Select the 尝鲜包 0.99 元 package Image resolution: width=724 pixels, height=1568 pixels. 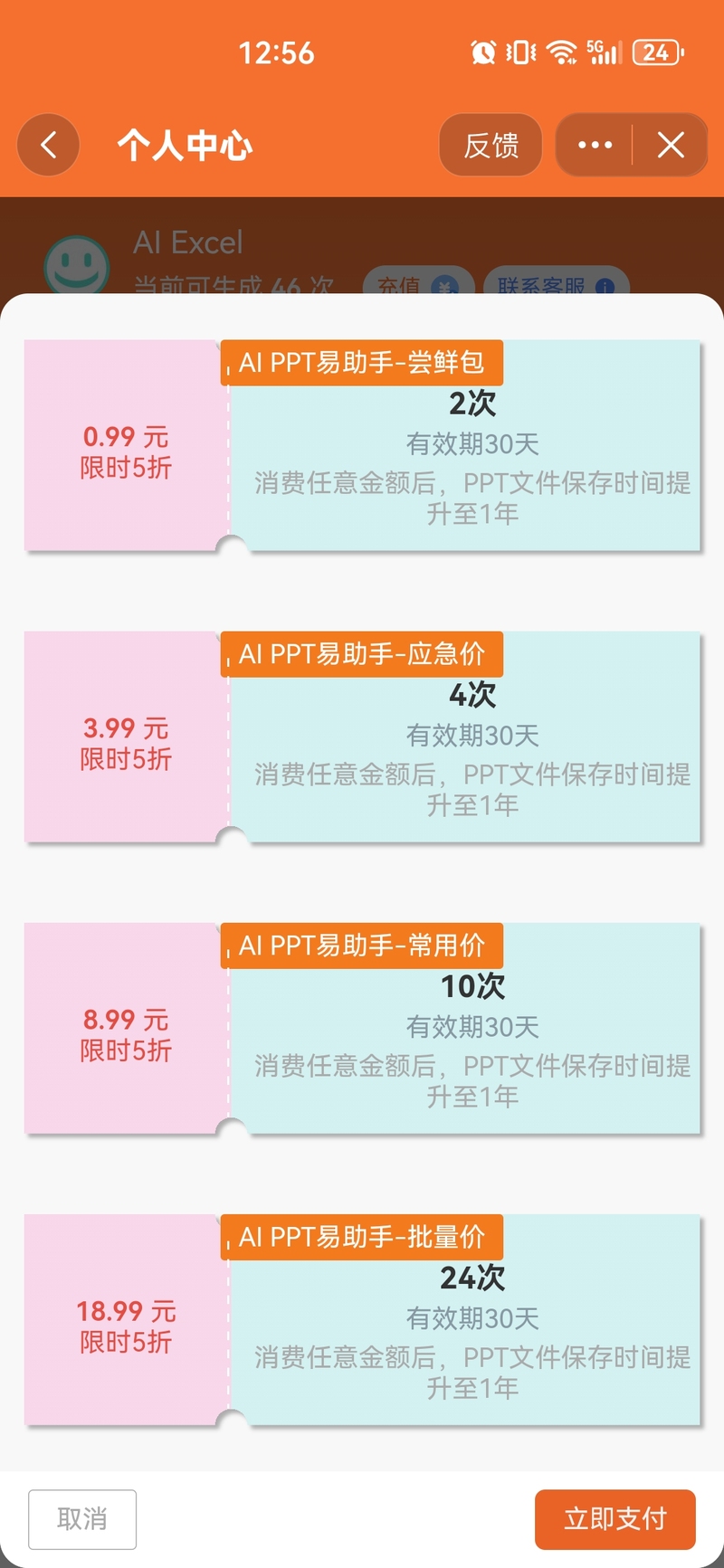[362, 446]
